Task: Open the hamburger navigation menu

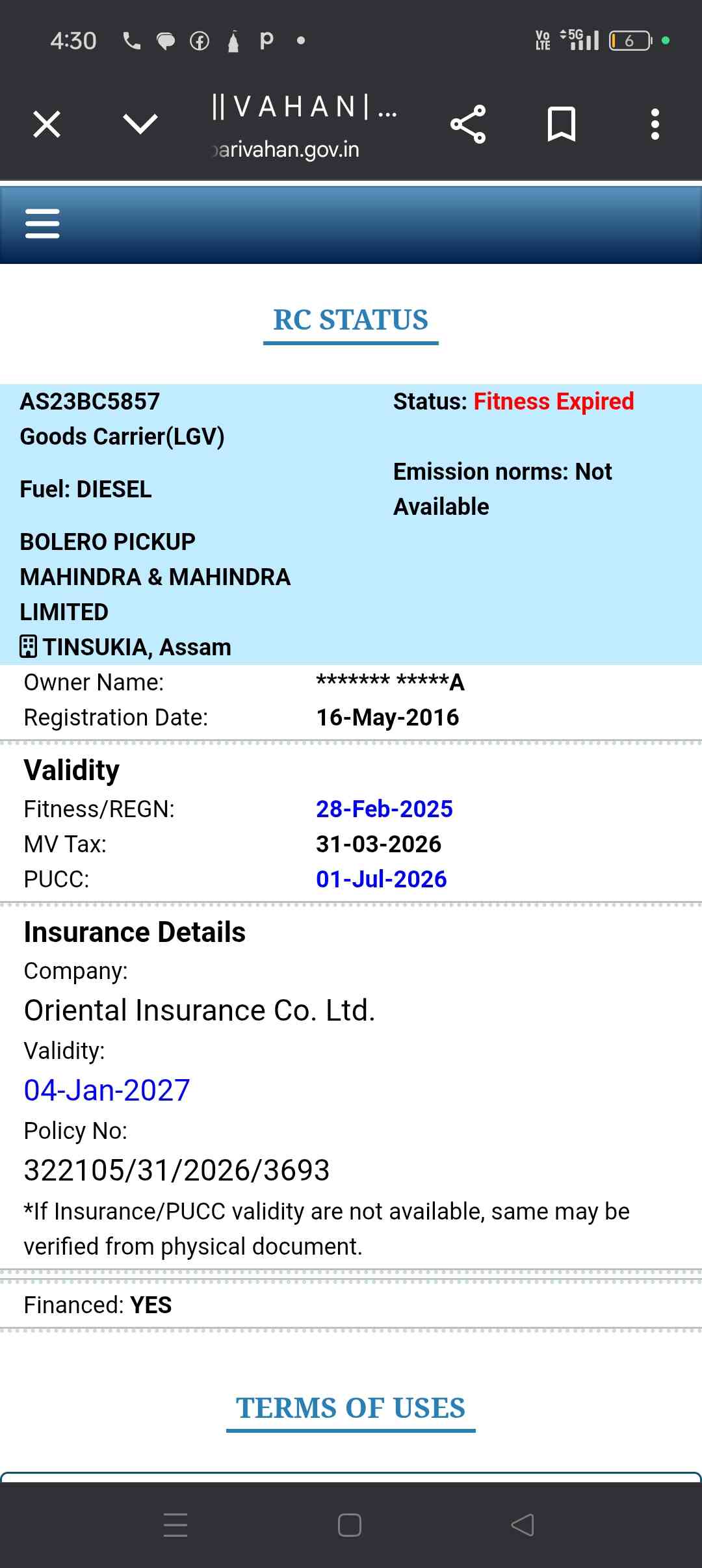Action: point(42,224)
